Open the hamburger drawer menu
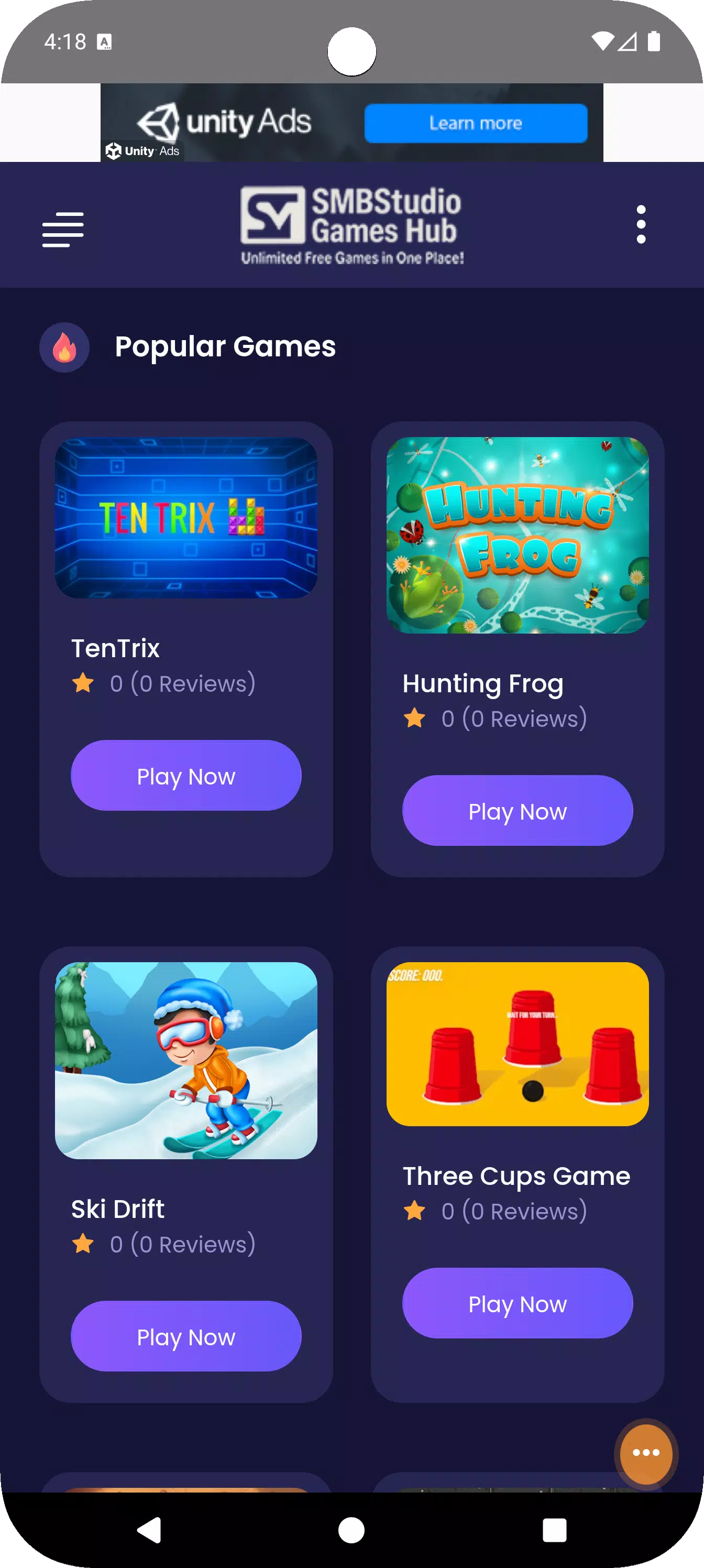This screenshot has height=1568, width=704. pos(63,230)
